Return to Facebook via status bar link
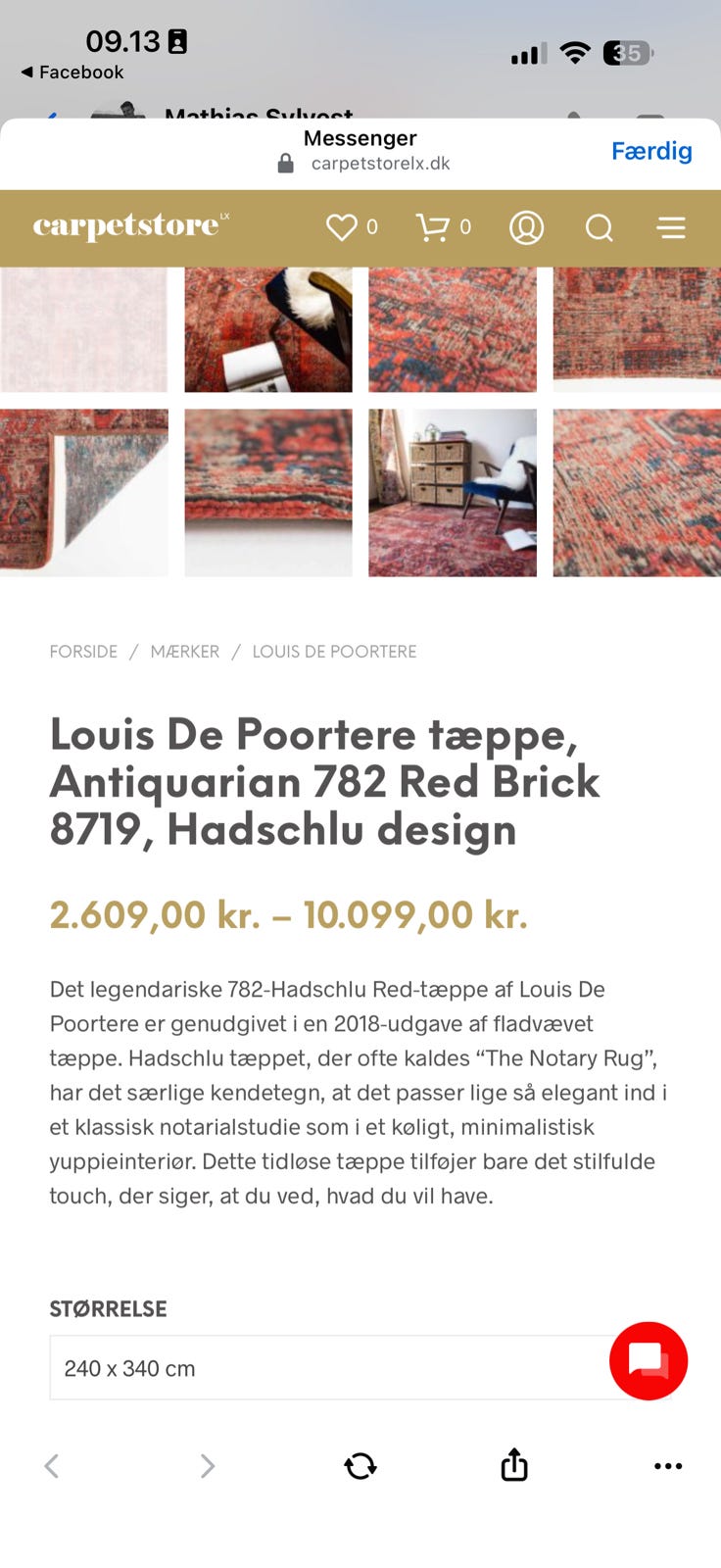This screenshot has width=721, height=1568. [x=69, y=72]
